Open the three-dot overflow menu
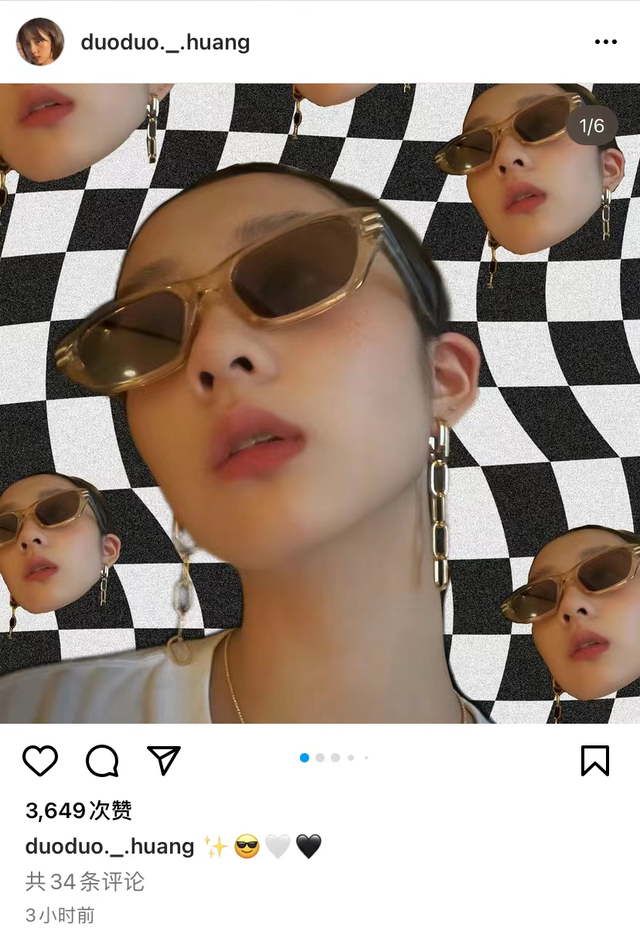The height and width of the screenshot is (941, 640). coord(605,41)
